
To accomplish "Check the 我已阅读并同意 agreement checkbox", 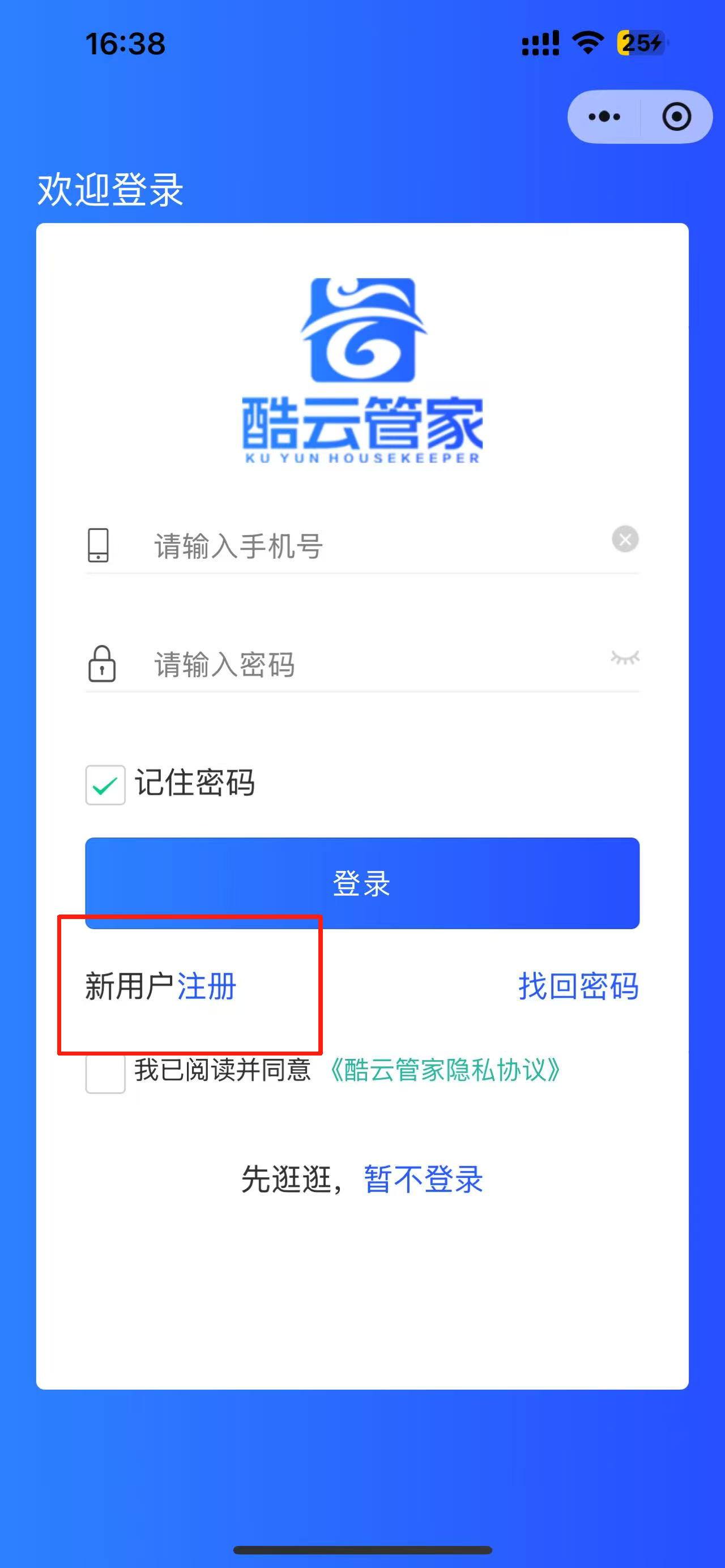I will coord(105,1074).
